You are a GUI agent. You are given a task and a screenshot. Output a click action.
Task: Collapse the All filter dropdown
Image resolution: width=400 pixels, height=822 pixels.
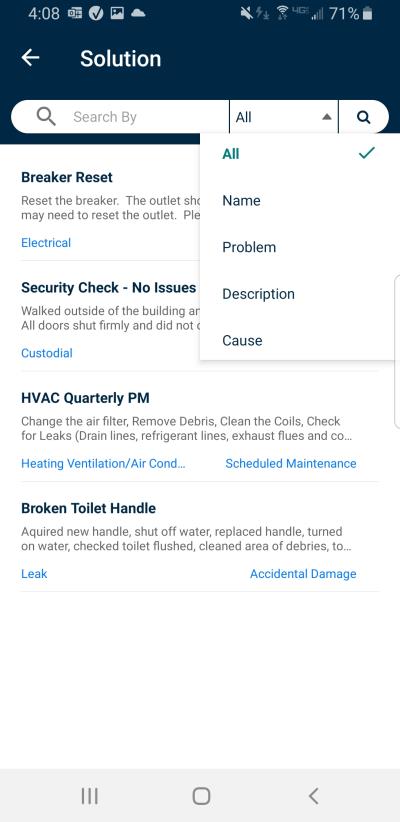[284, 117]
